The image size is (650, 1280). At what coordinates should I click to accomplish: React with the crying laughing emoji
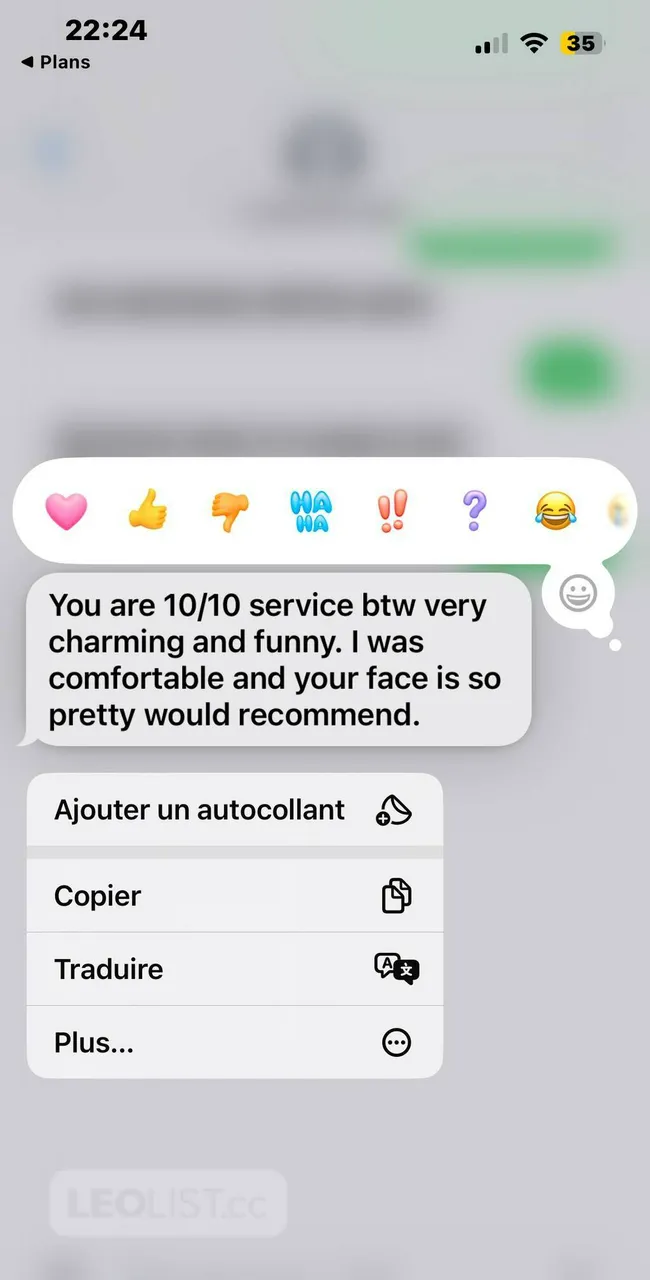click(x=555, y=512)
